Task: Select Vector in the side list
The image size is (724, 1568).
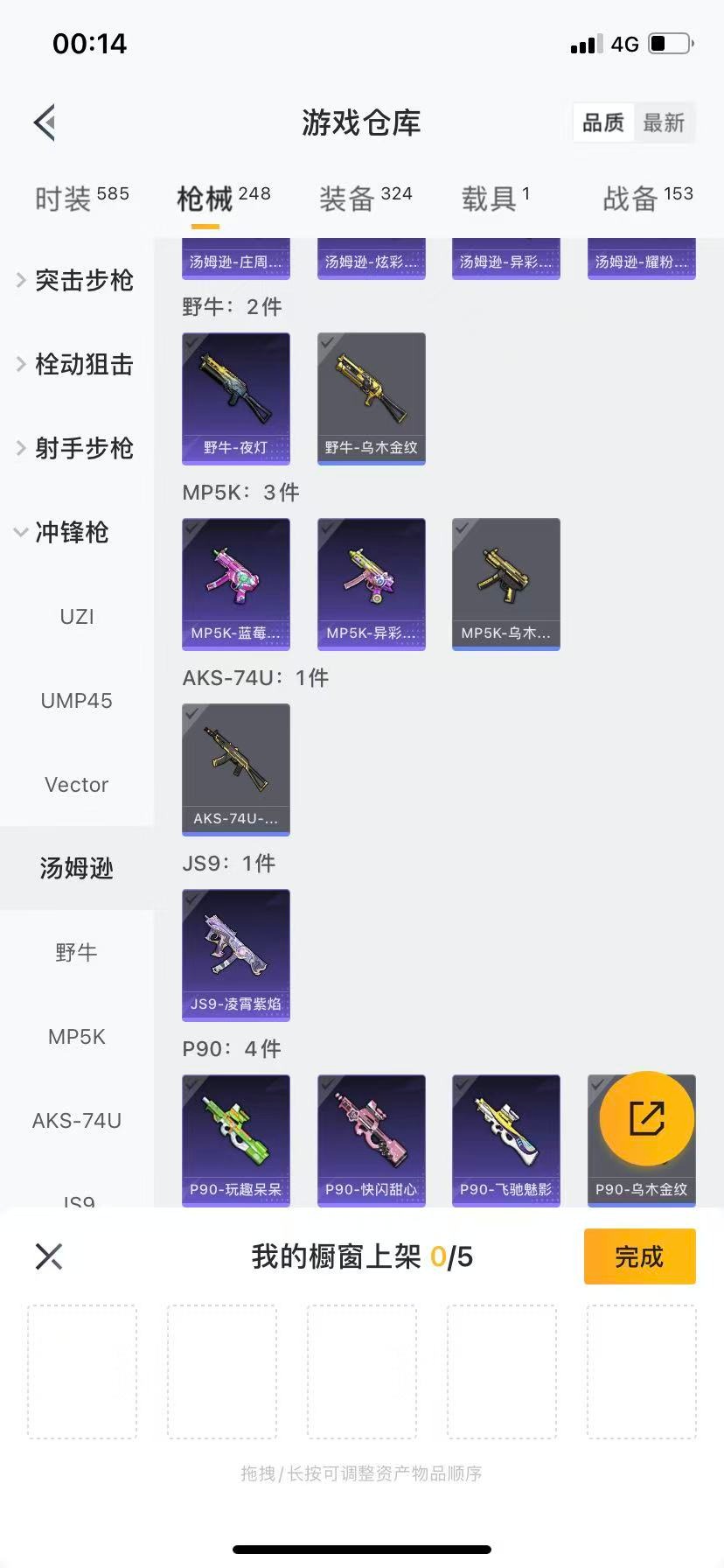Action: pos(77,784)
